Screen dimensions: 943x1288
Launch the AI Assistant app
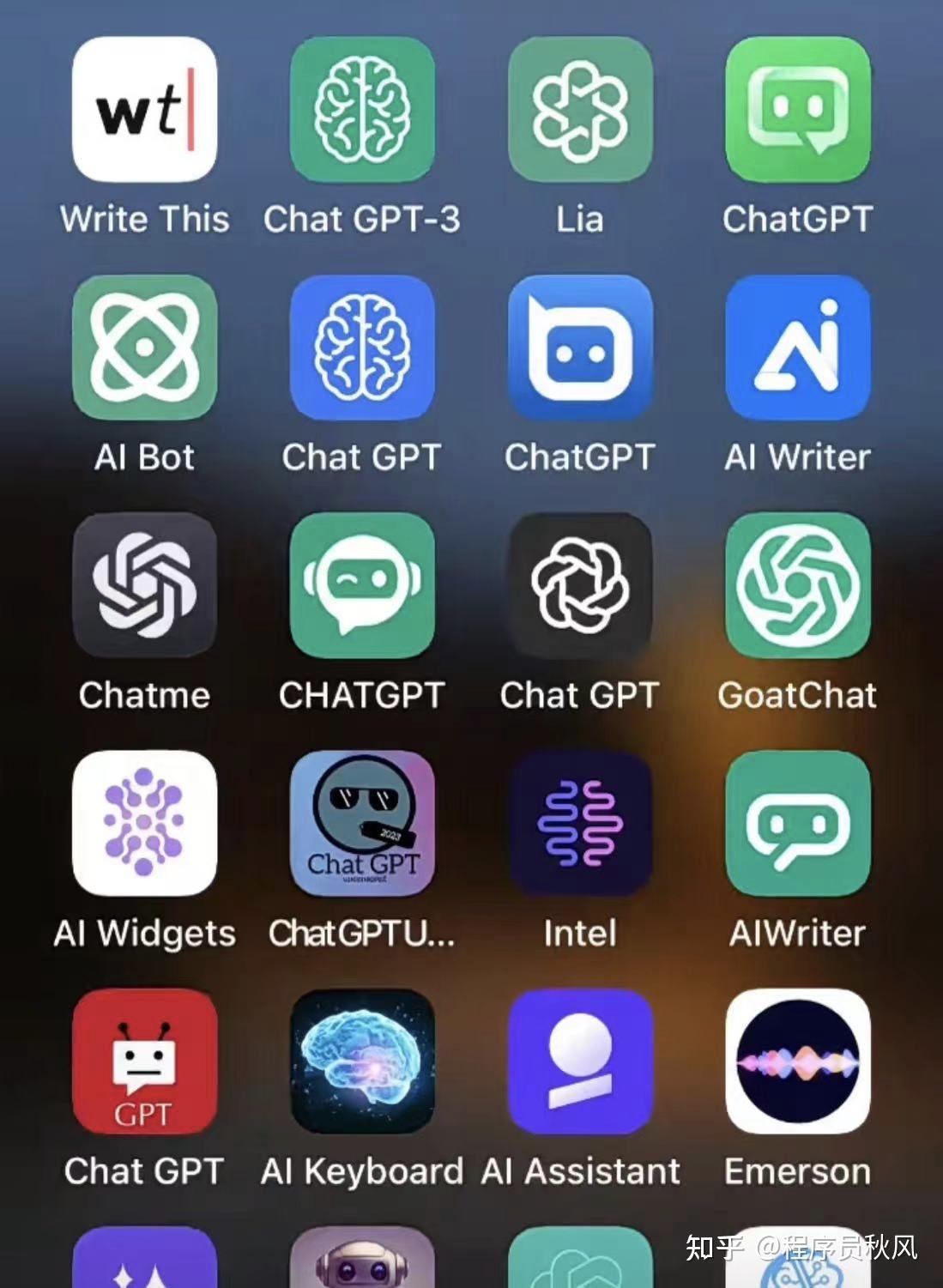pyautogui.click(x=580, y=1061)
